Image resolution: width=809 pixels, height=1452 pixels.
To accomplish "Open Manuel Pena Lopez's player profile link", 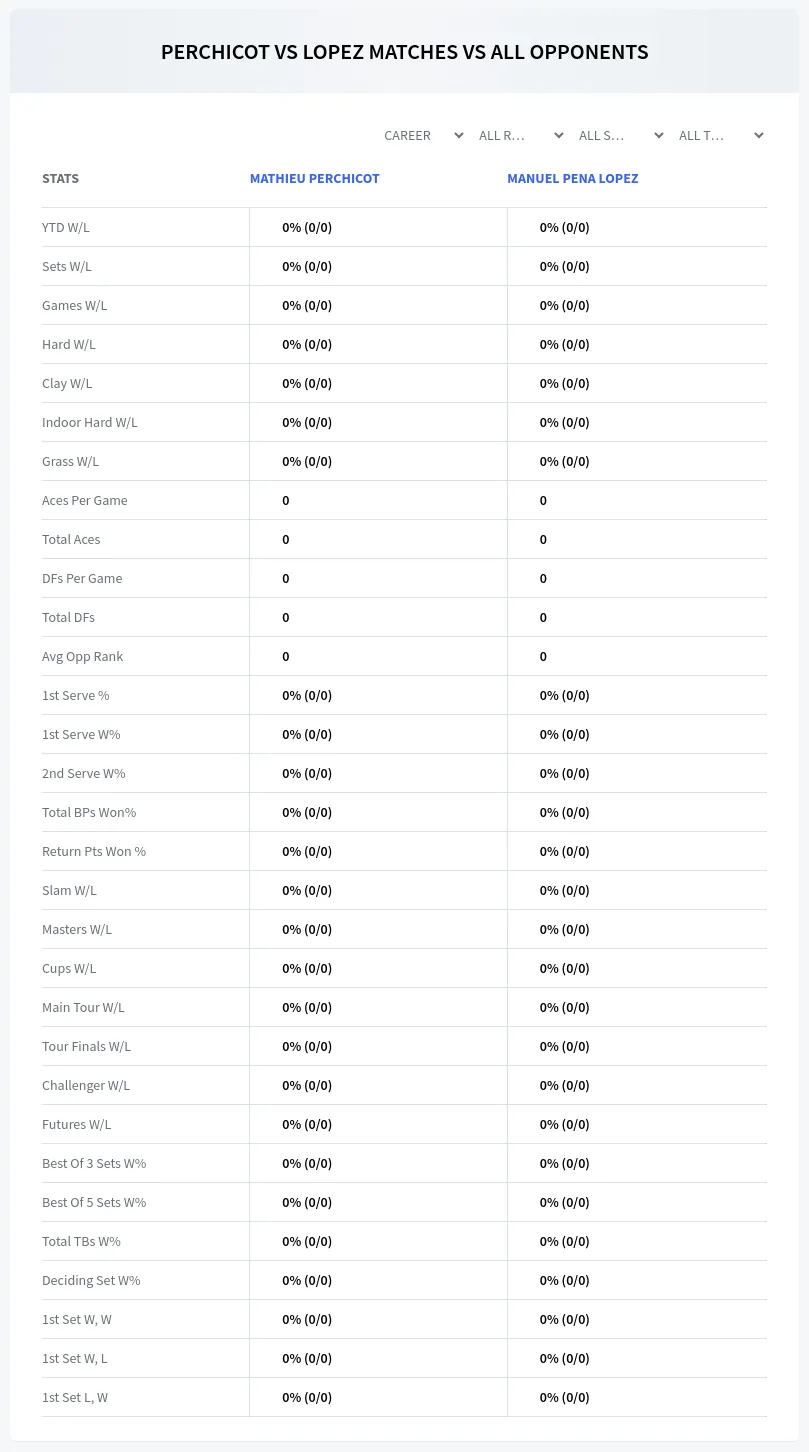I will tap(573, 178).
